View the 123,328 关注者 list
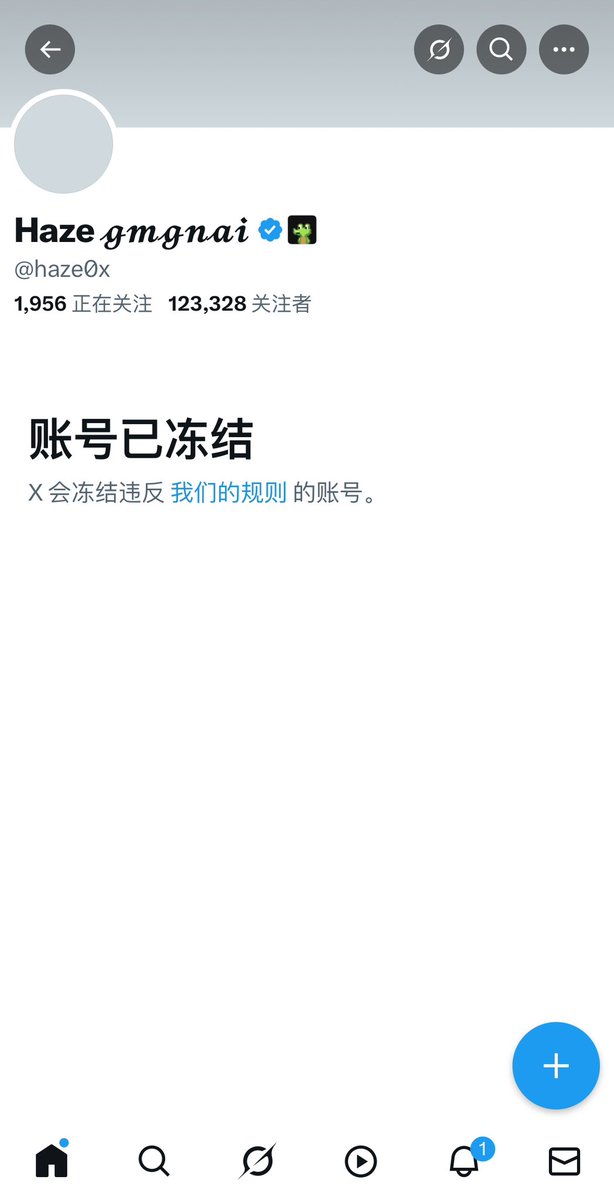 click(240, 304)
